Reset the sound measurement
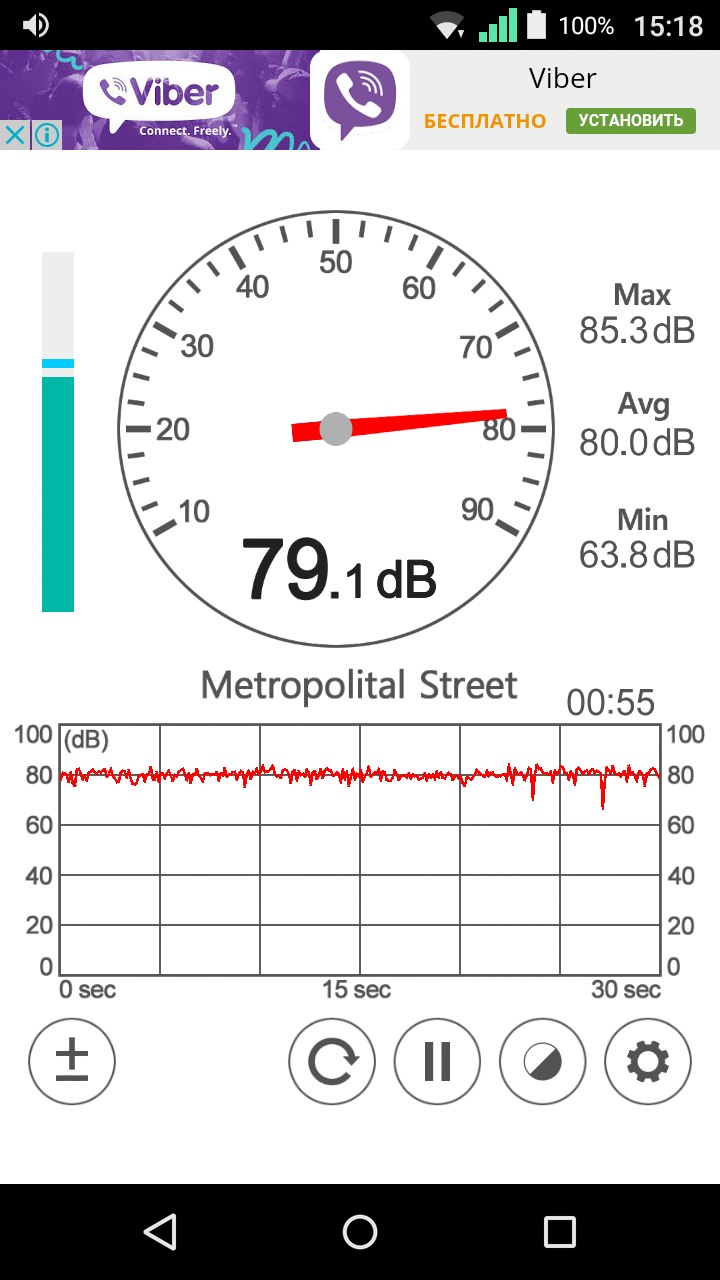 pos(332,1061)
